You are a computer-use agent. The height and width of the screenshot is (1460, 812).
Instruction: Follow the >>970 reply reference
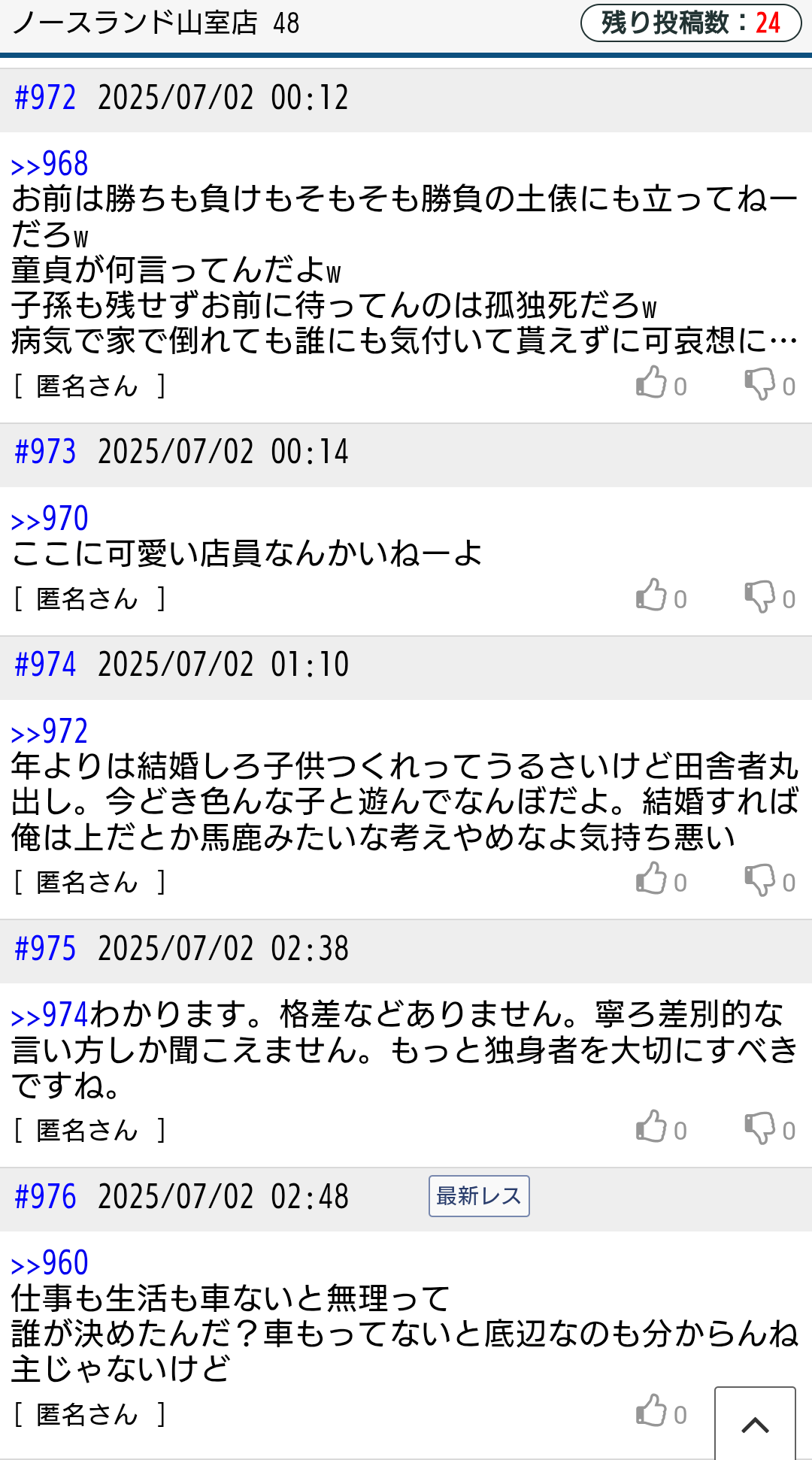coord(50,519)
